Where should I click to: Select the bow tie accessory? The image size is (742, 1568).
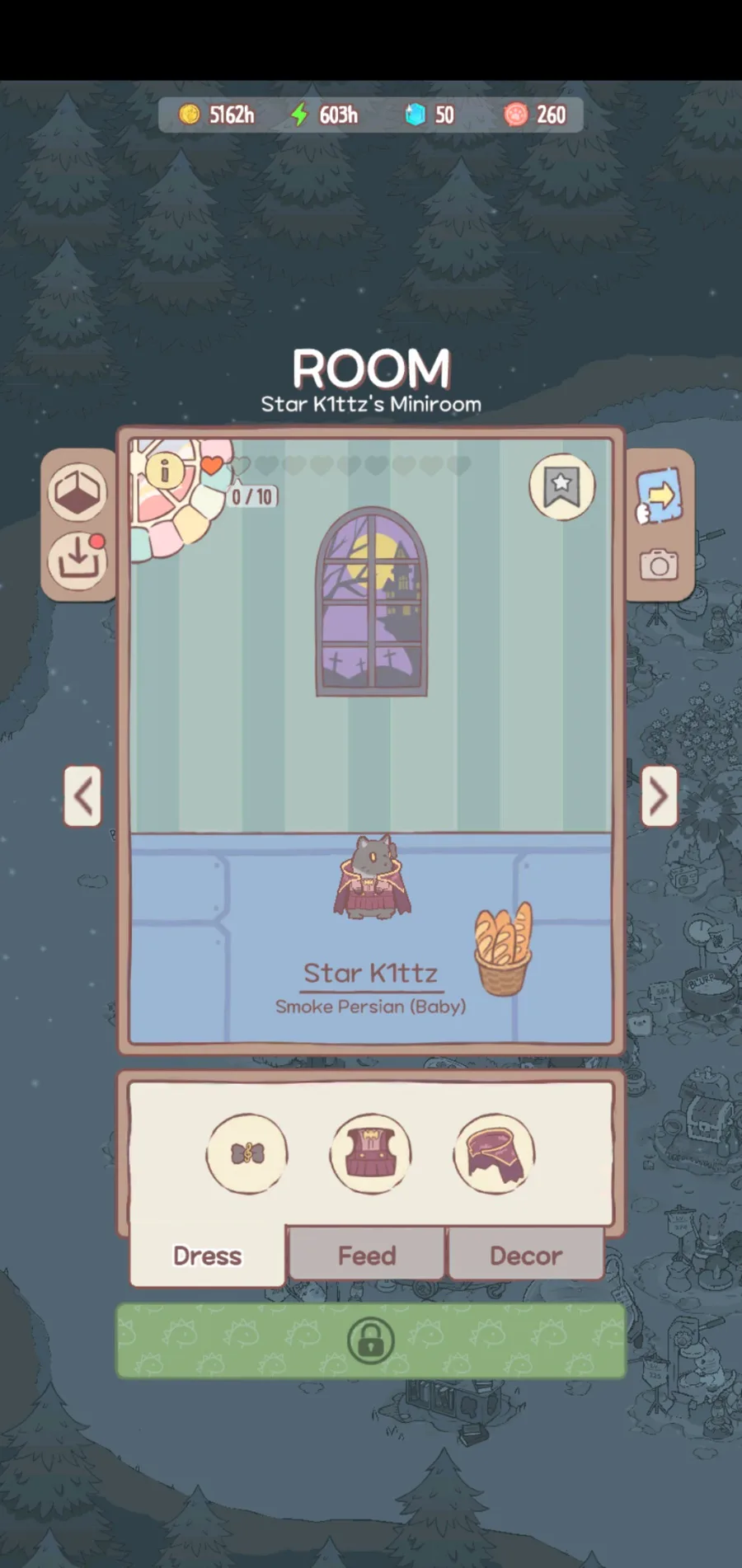[247, 1153]
